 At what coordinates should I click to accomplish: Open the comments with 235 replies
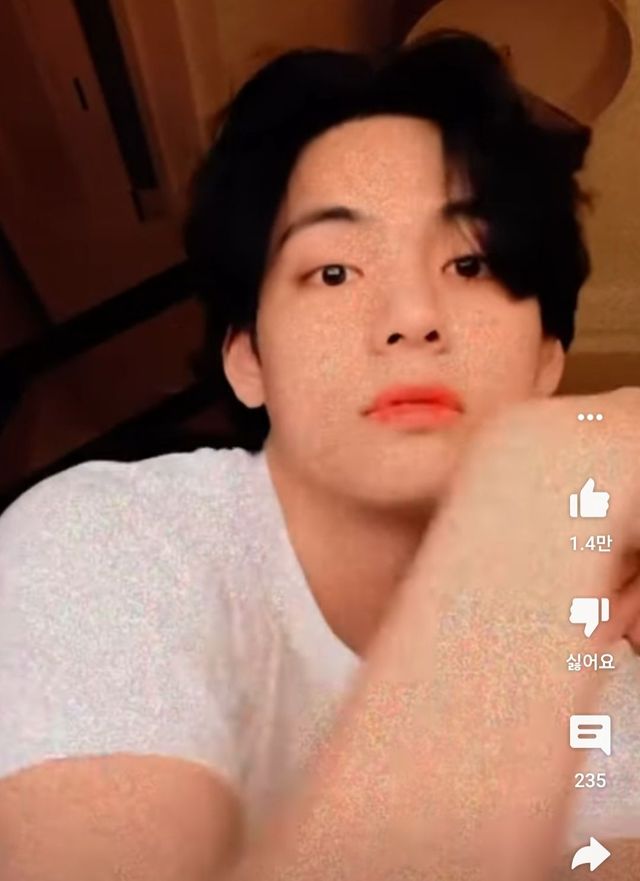click(x=589, y=735)
